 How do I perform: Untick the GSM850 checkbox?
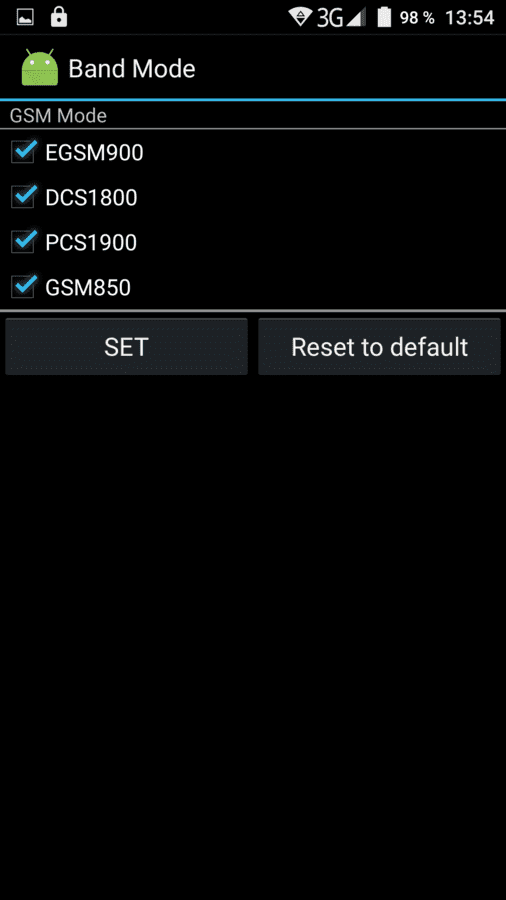point(24,286)
